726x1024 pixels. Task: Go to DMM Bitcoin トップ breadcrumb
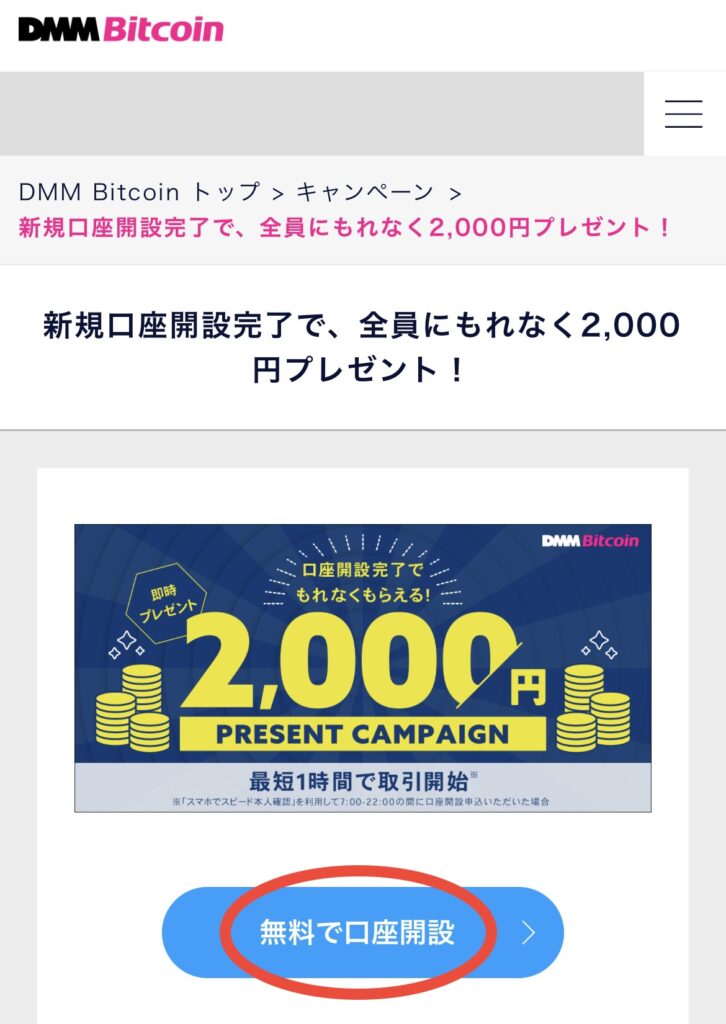[x=140, y=192]
